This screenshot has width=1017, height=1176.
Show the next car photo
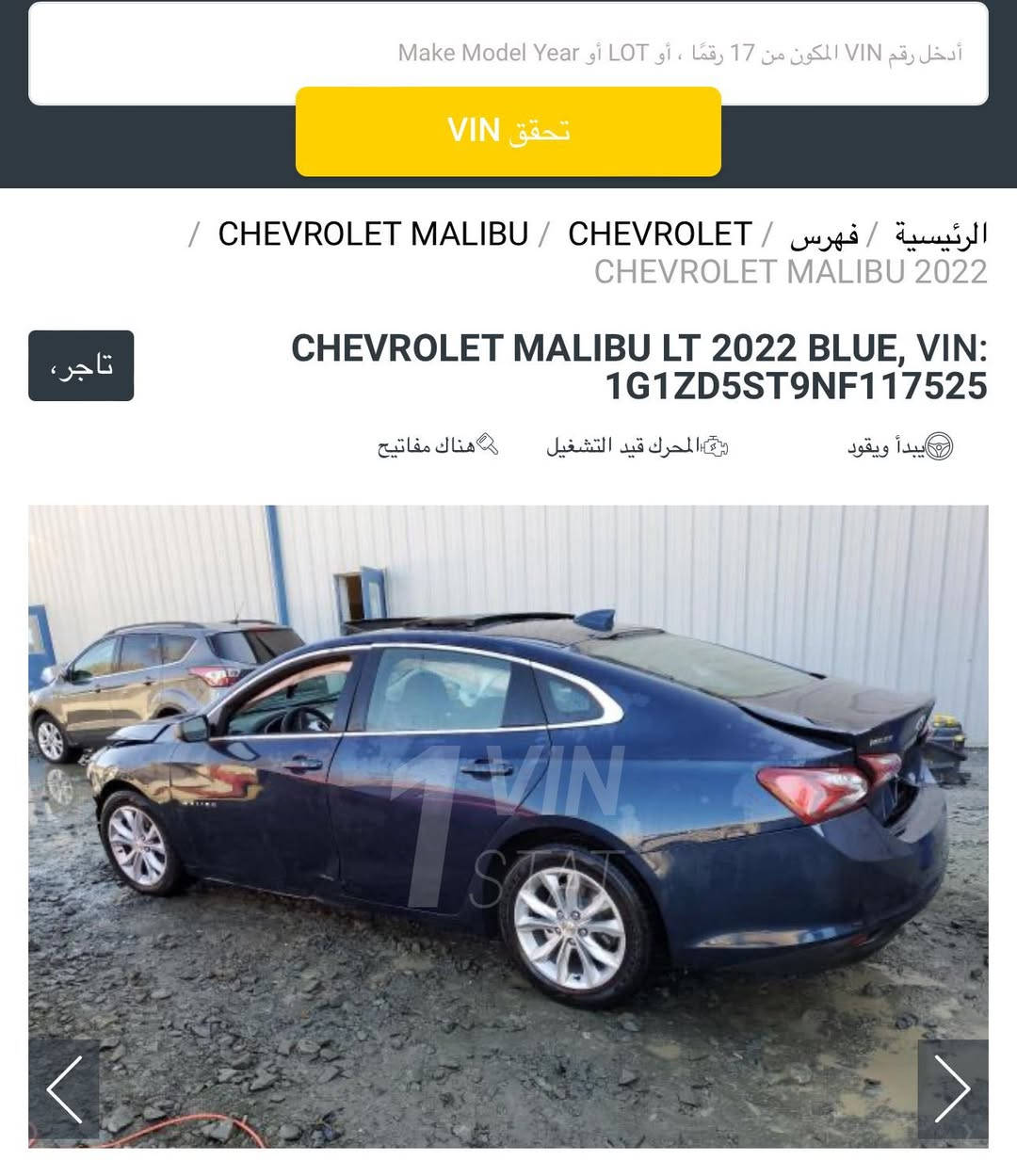[x=952, y=1089]
